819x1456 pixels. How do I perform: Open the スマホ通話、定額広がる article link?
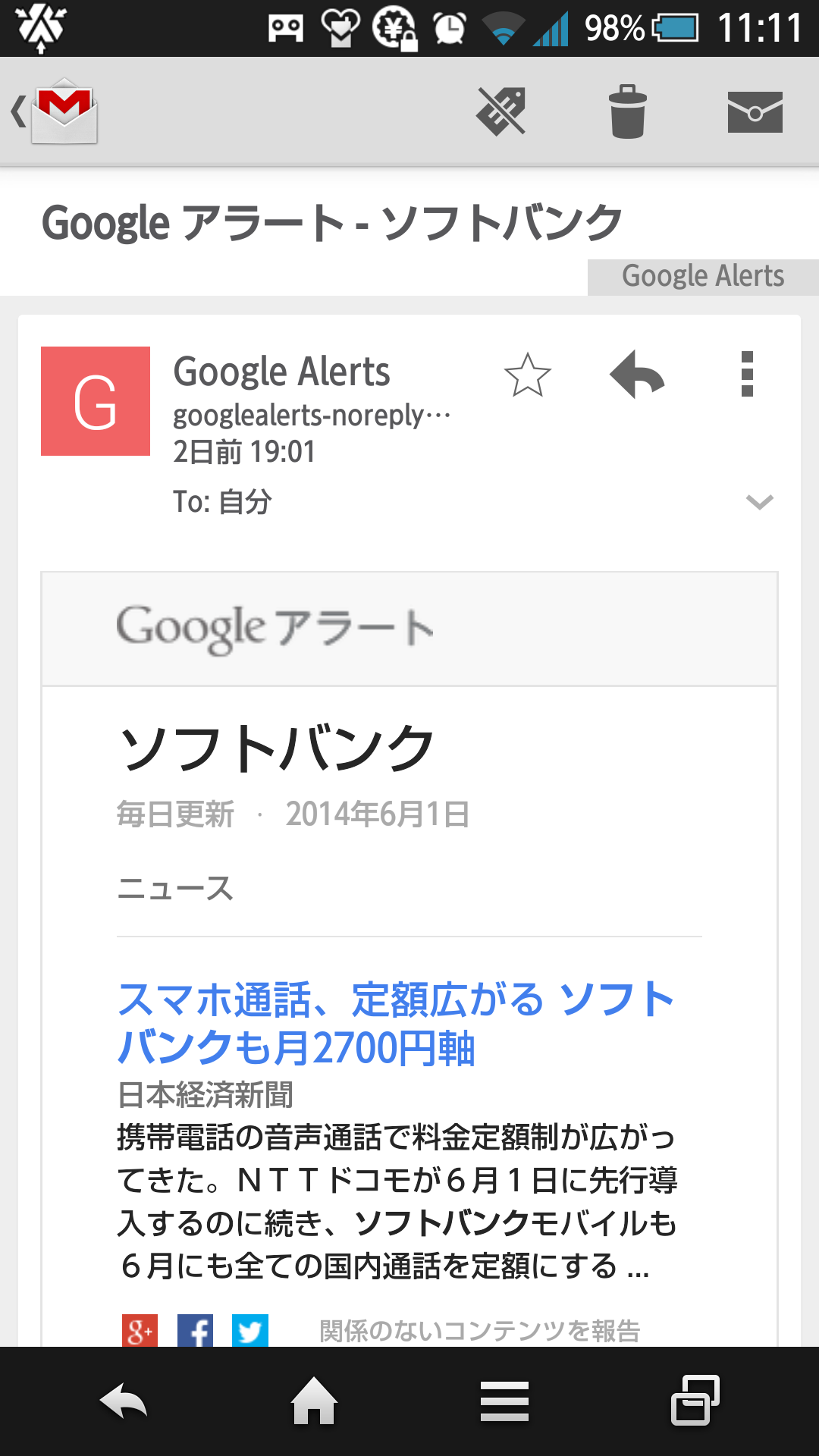tap(396, 1024)
